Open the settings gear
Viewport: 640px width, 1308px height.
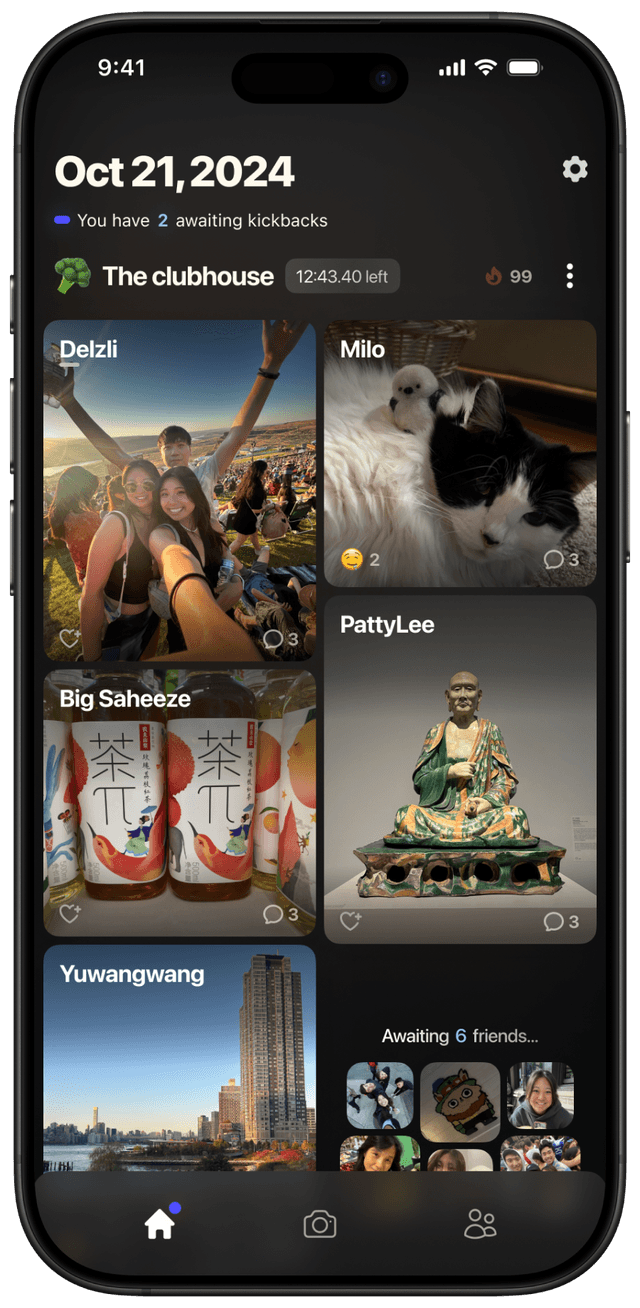click(x=575, y=169)
